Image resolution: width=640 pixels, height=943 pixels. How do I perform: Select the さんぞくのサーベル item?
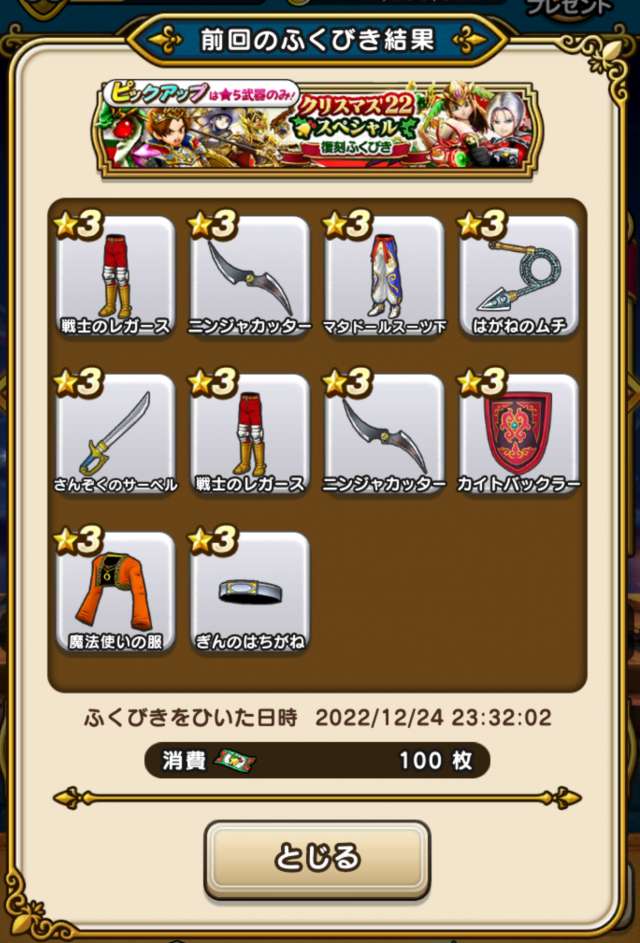point(116,434)
